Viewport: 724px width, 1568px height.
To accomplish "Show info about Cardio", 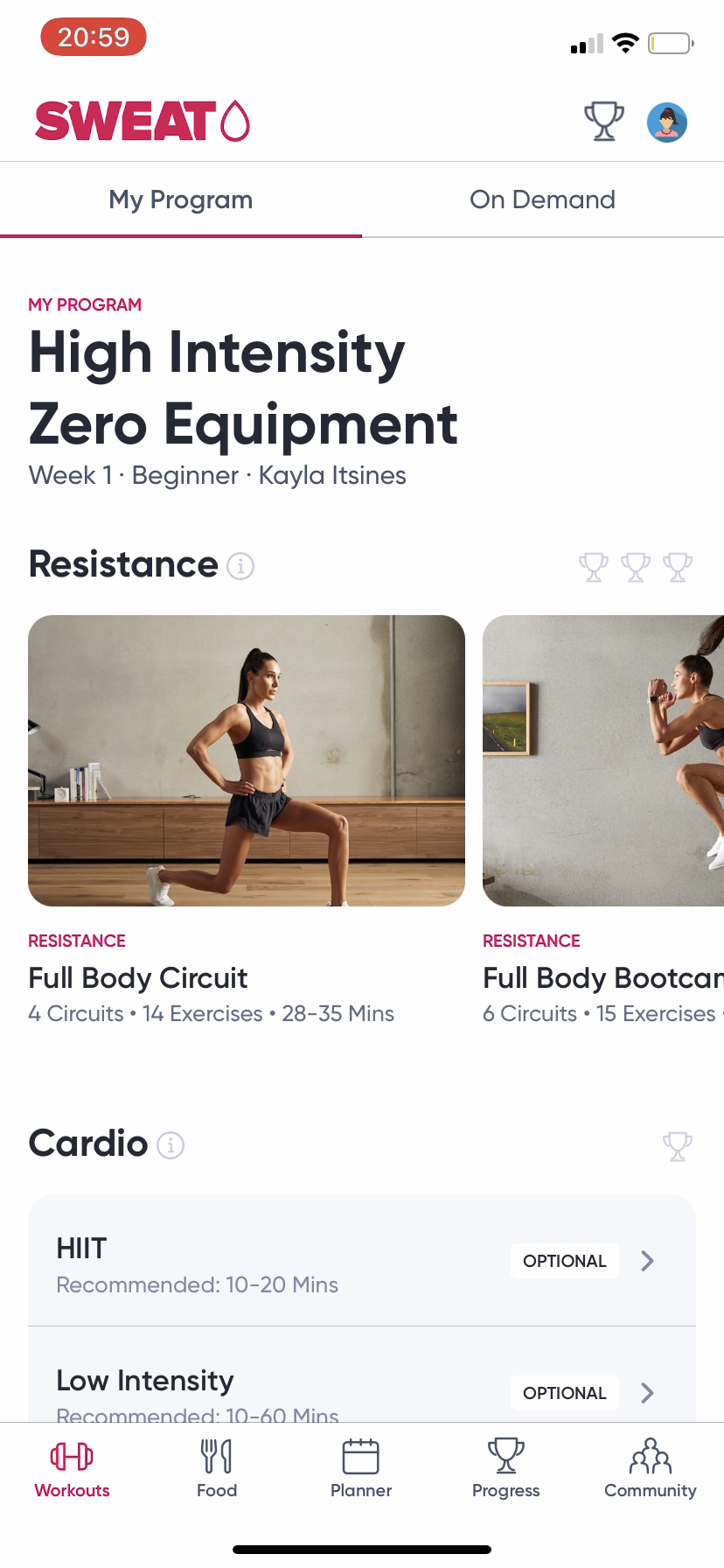I will coord(171,1144).
